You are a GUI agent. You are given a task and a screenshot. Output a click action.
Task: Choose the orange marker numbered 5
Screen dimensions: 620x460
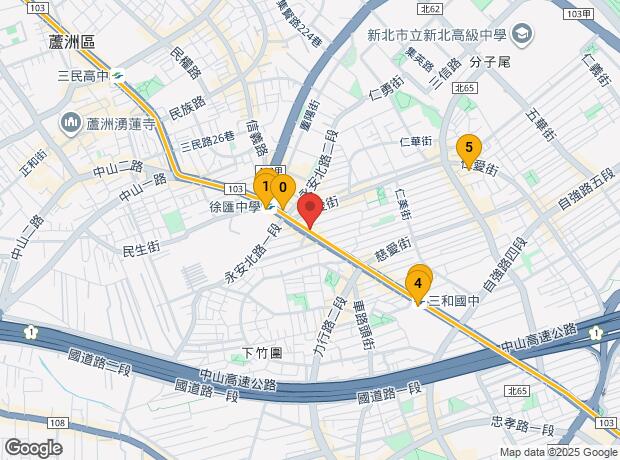469,152
